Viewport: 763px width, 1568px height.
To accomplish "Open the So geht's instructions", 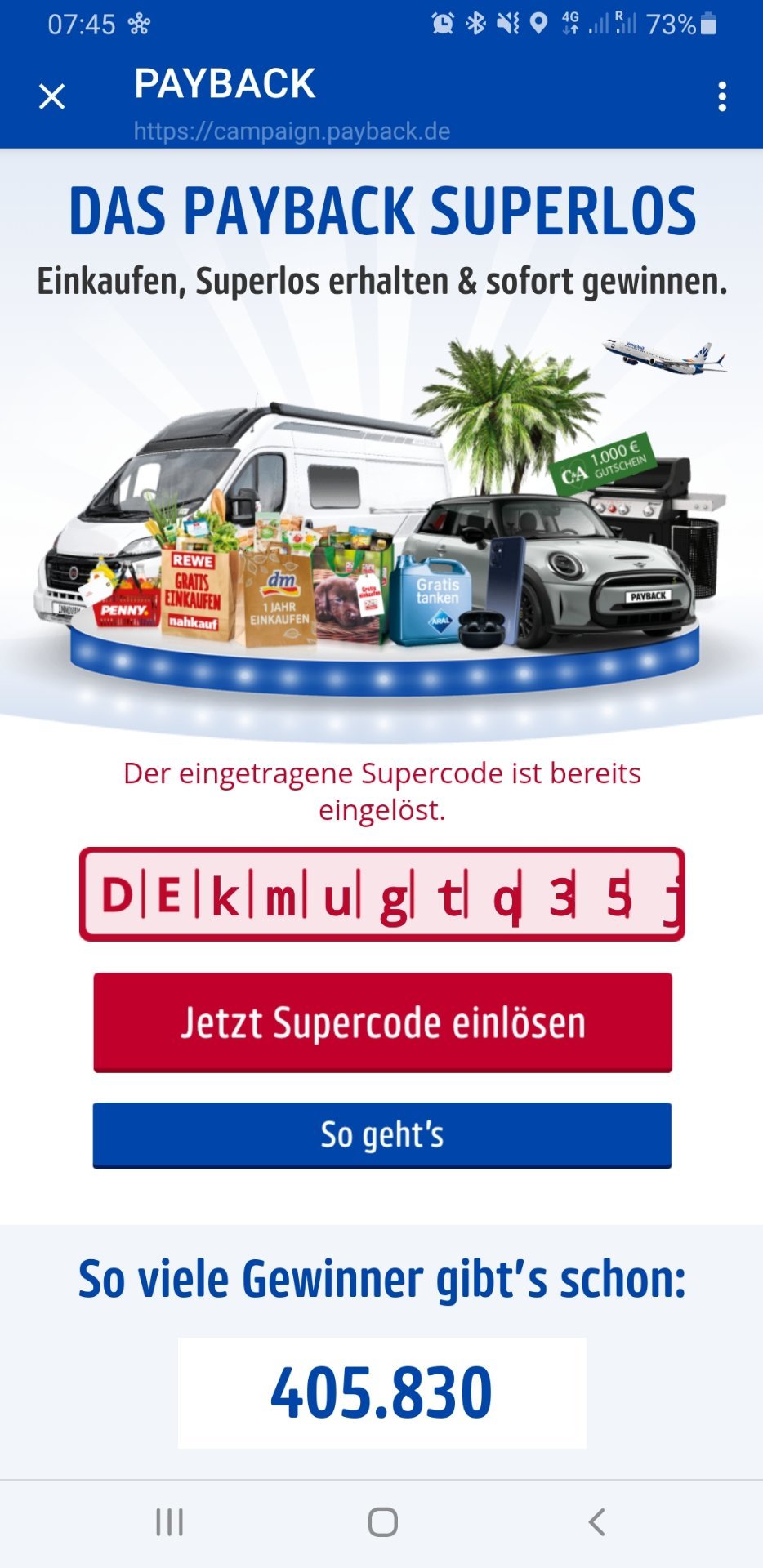I will coord(382,1135).
